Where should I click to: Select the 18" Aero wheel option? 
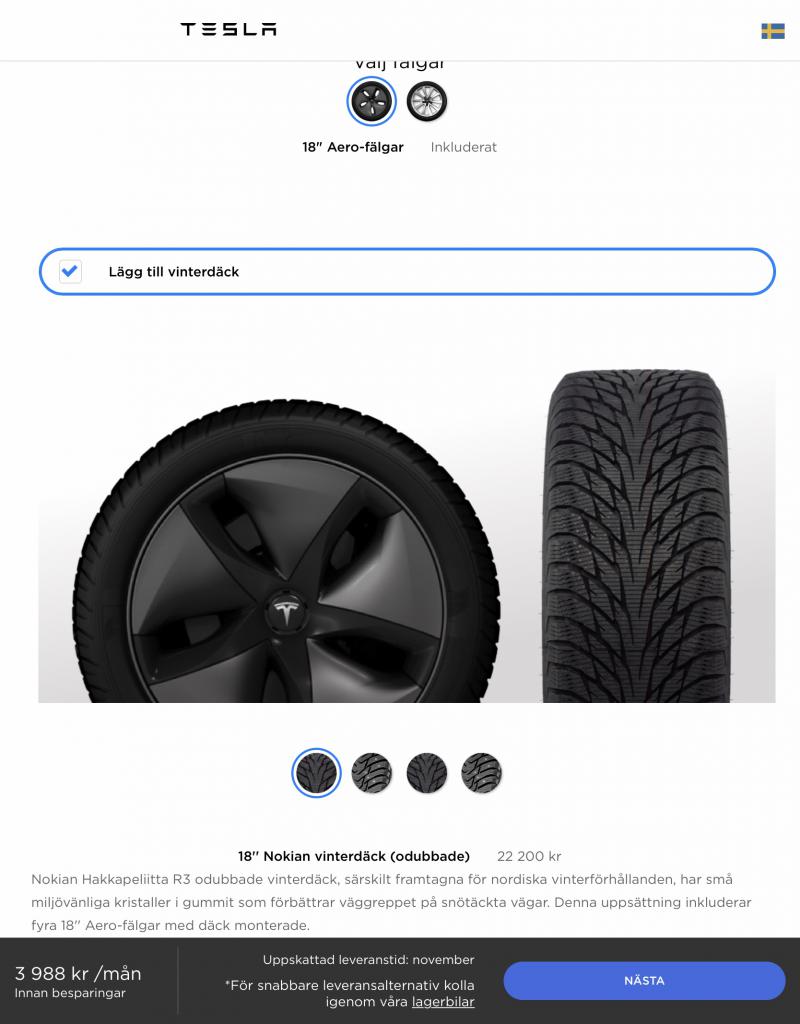[372, 101]
